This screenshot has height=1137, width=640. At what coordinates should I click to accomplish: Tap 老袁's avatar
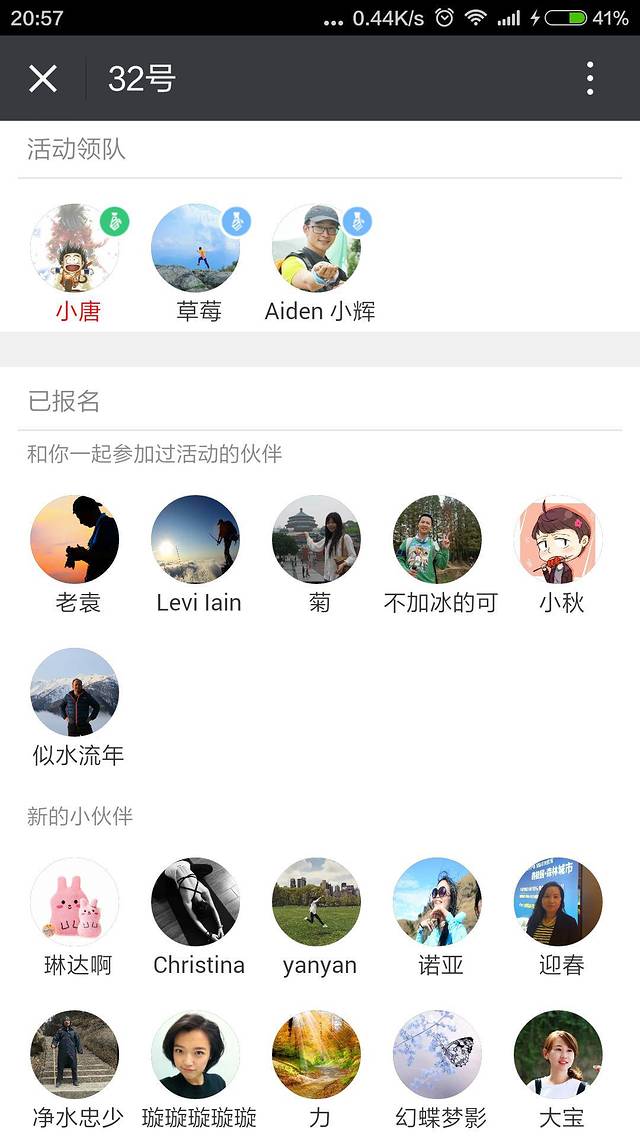75,539
